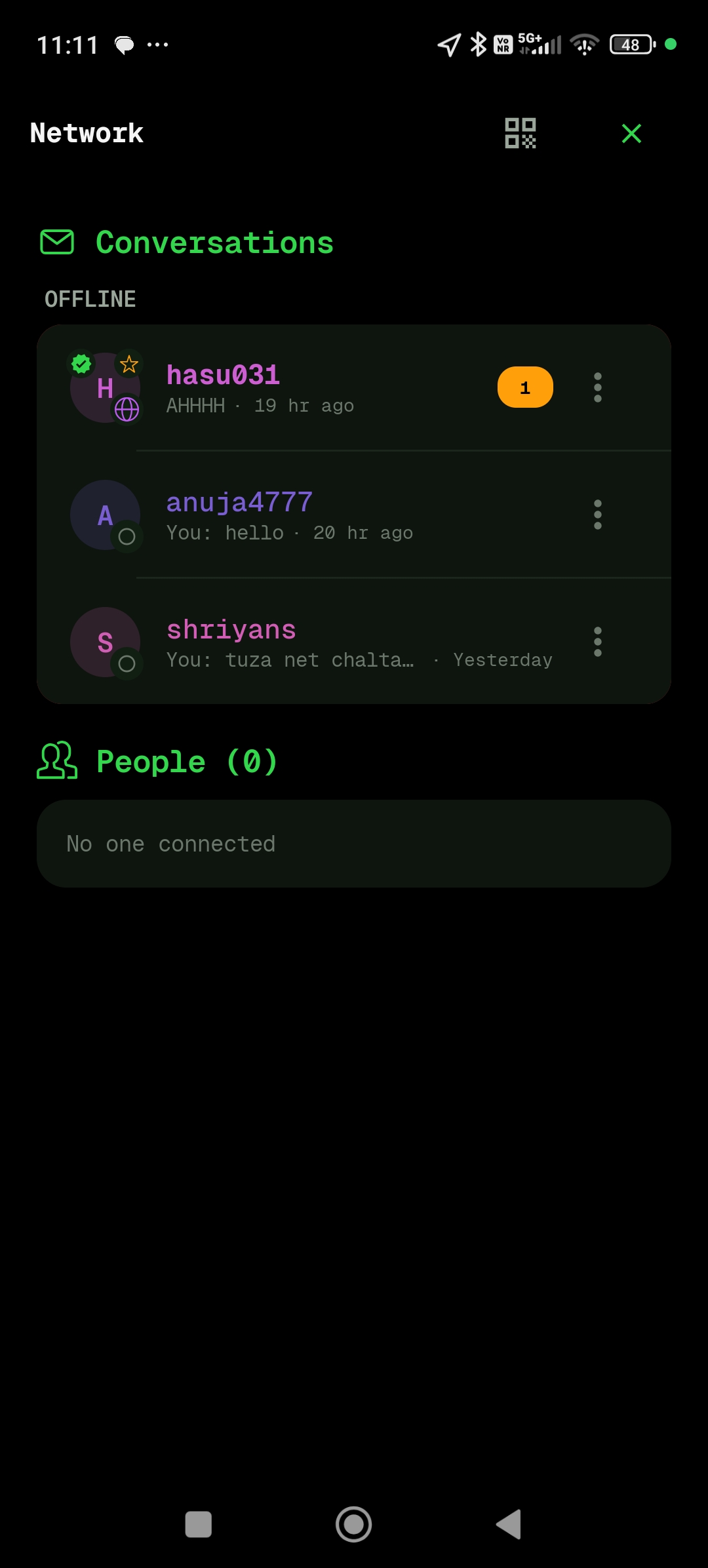This screenshot has width=708, height=1568.
Task: Open more options for hasu031
Action: coord(597,387)
